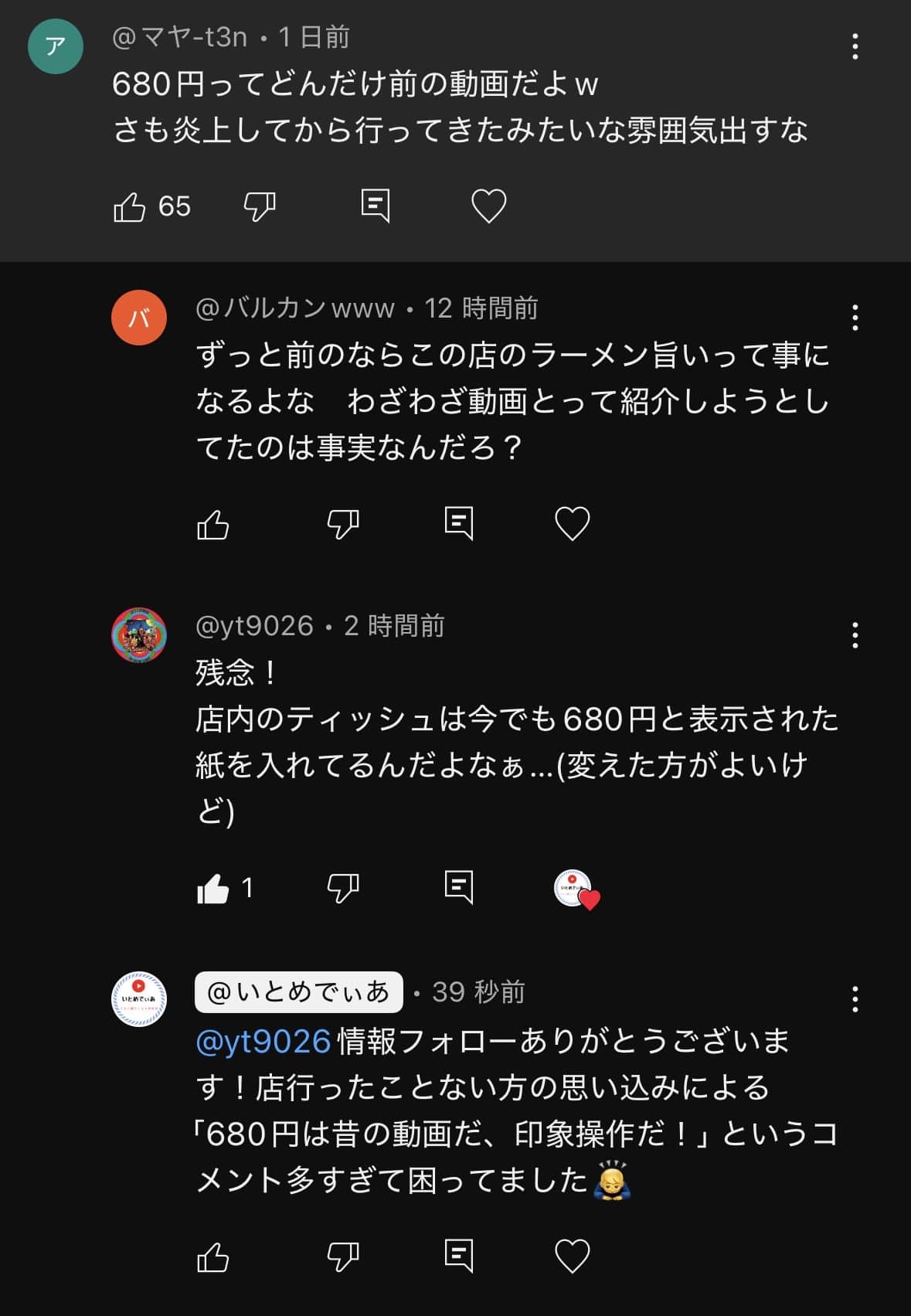Dislike the comment by @マヤ-t3n
This screenshot has height=1316, width=911.
pos(260,206)
